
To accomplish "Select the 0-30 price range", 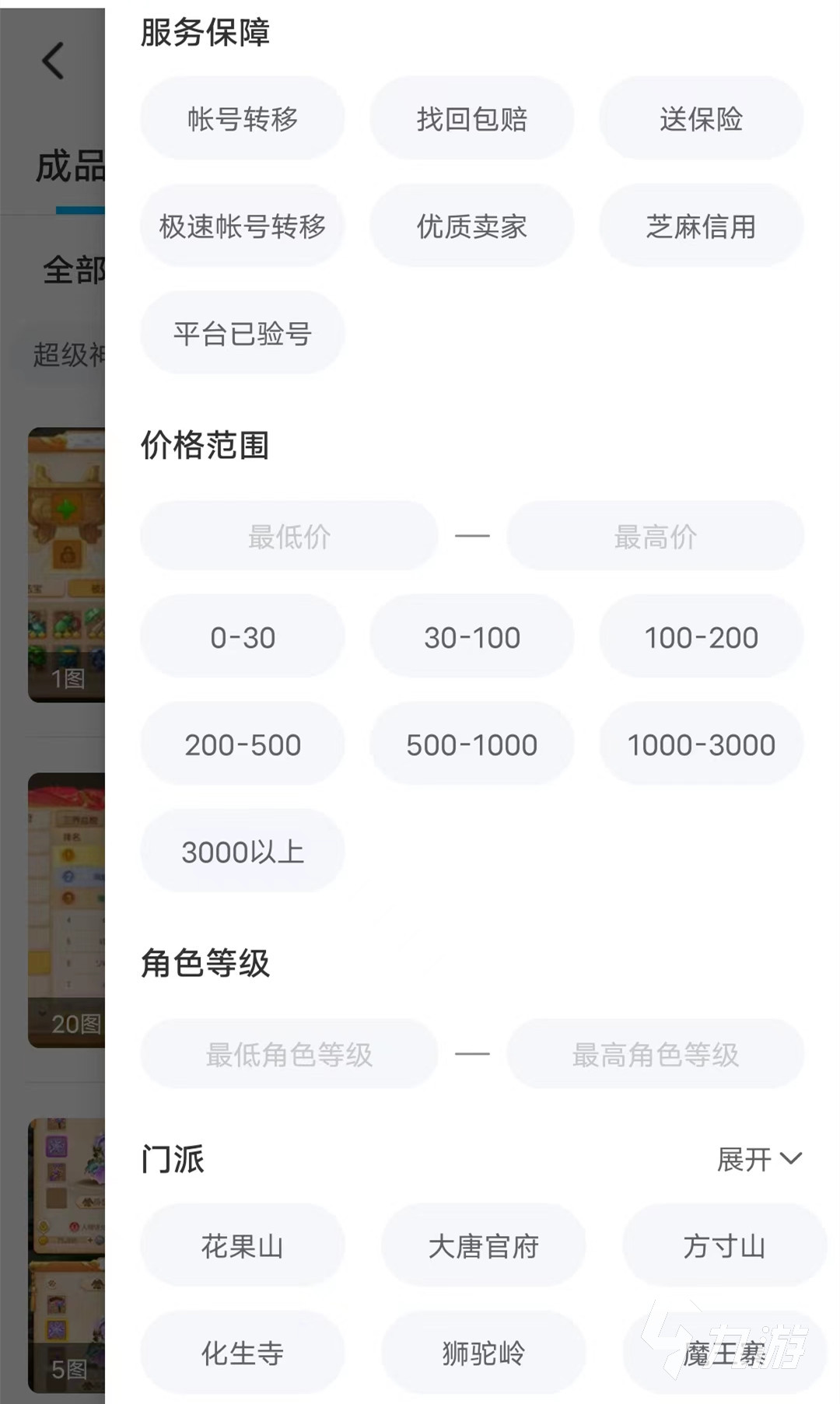I will click(242, 637).
